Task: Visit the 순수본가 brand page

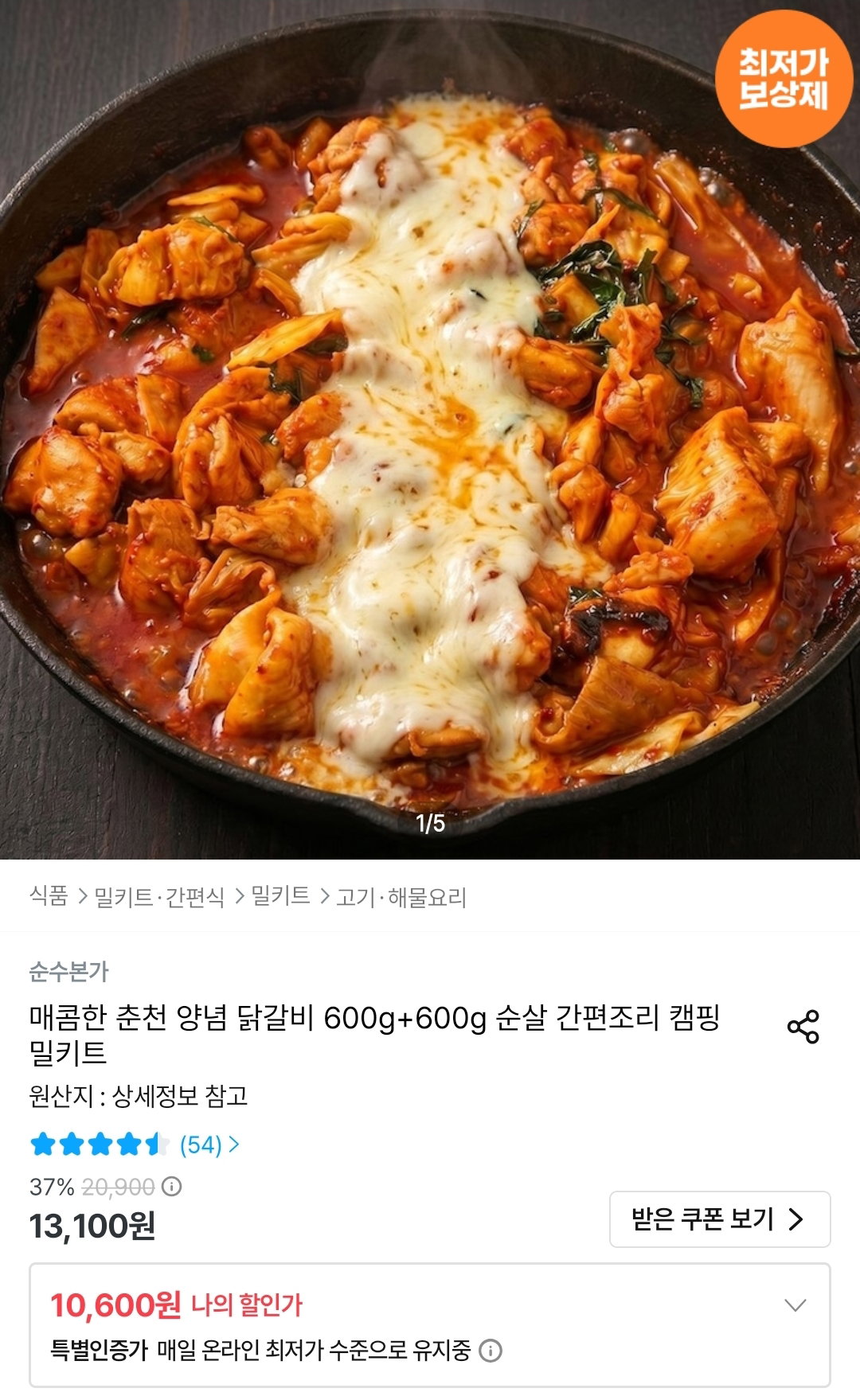Action: tap(68, 971)
